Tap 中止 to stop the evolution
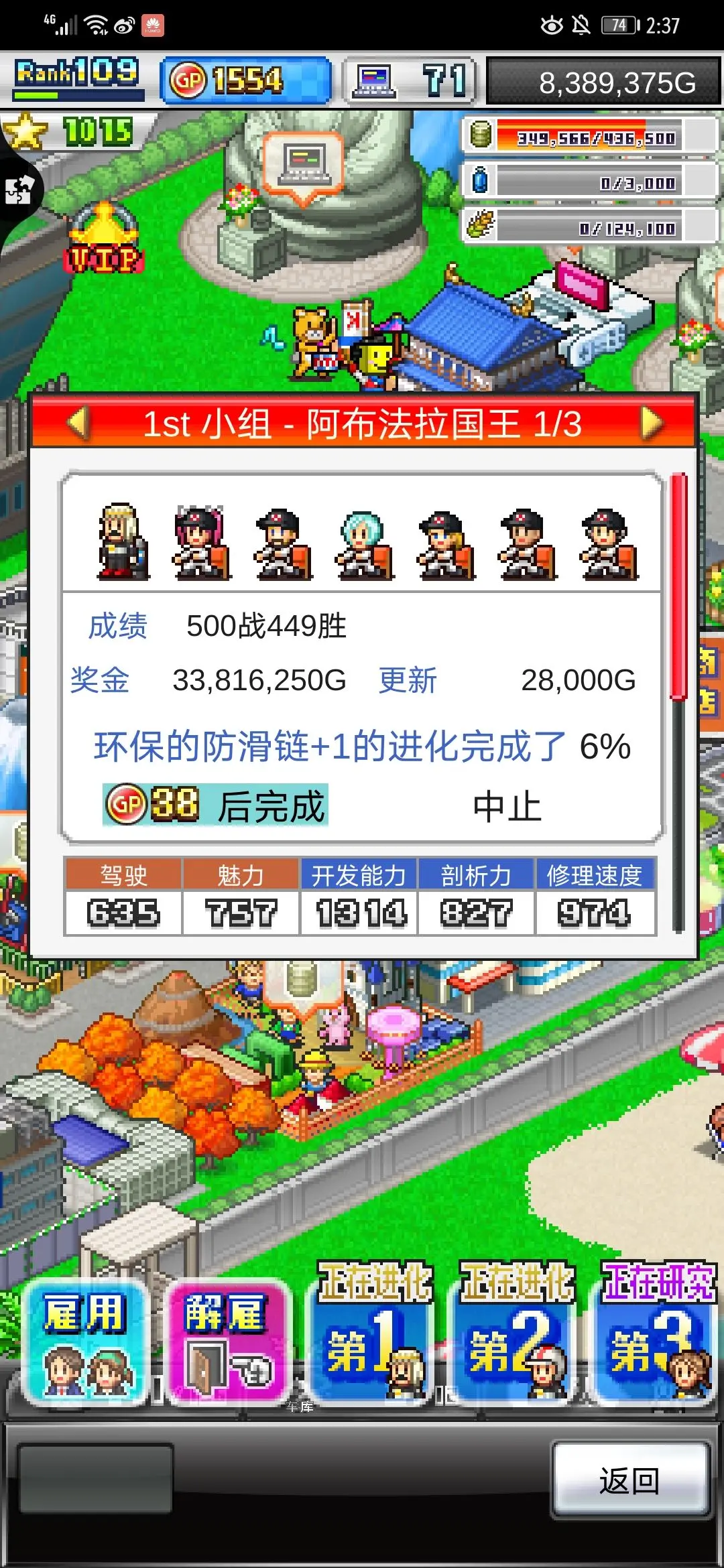The width and height of the screenshot is (724, 1568). 507,806
